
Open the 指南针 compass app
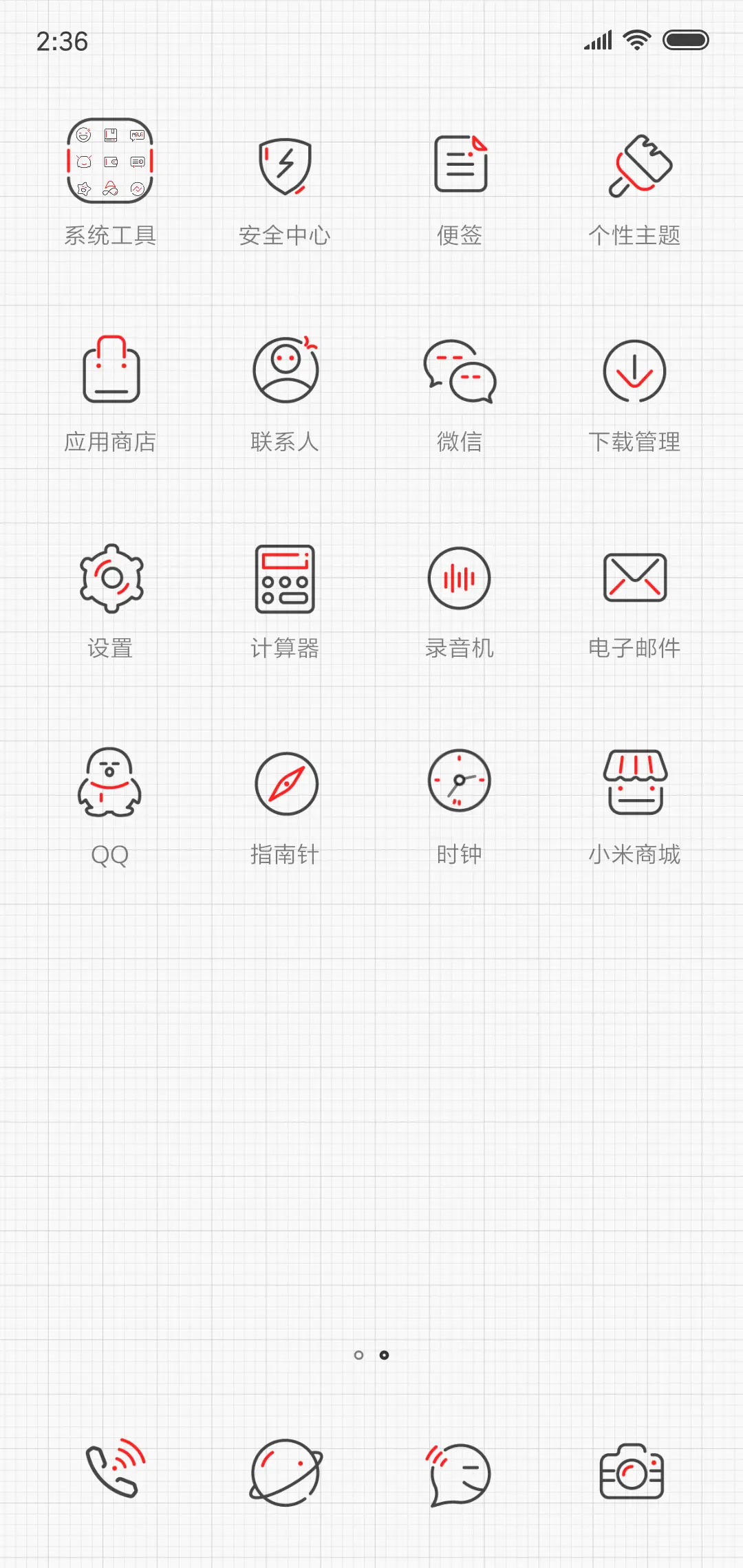pyautogui.click(x=286, y=784)
